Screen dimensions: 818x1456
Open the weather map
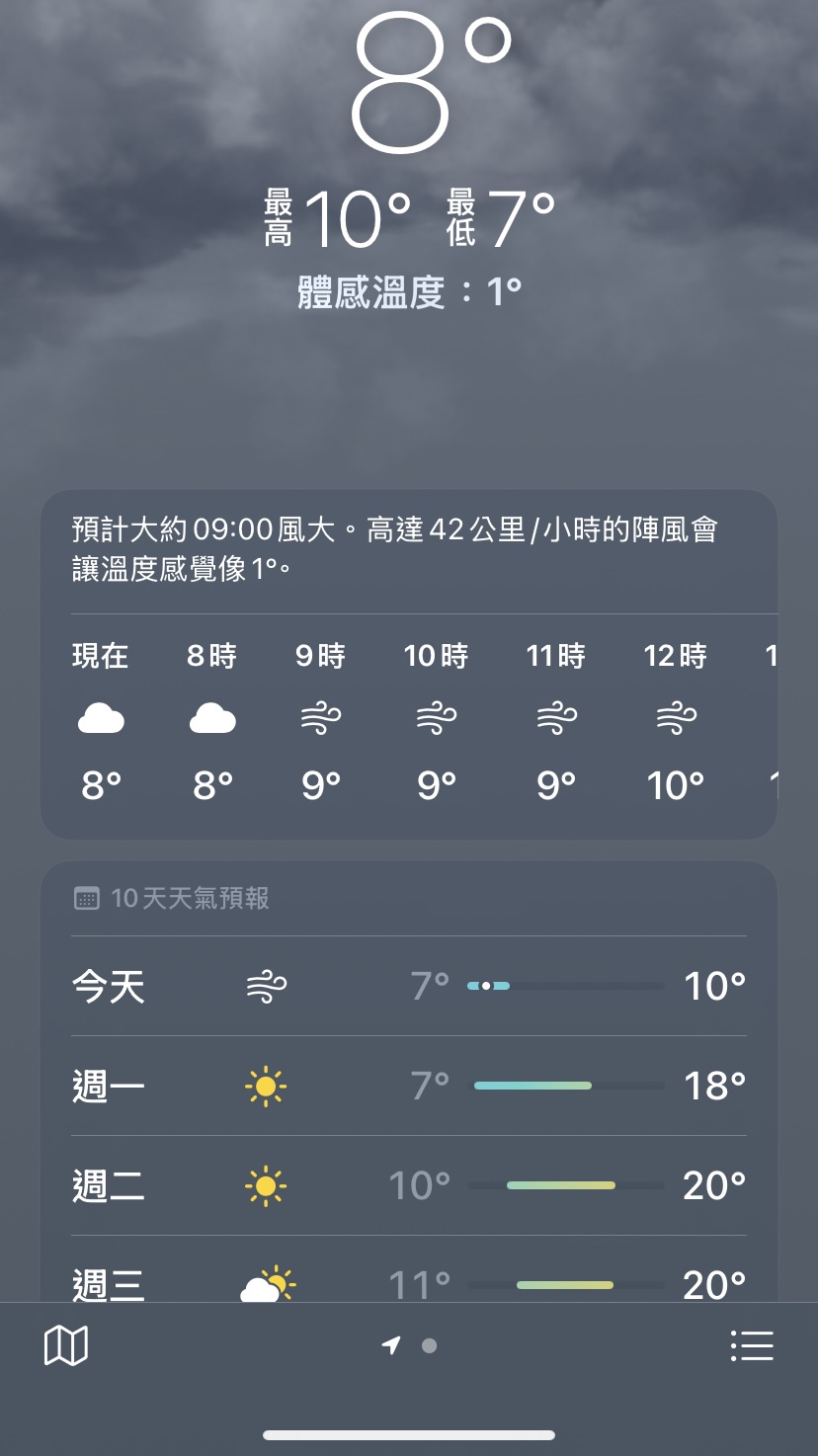pyautogui.click(x=66, y=1345)
